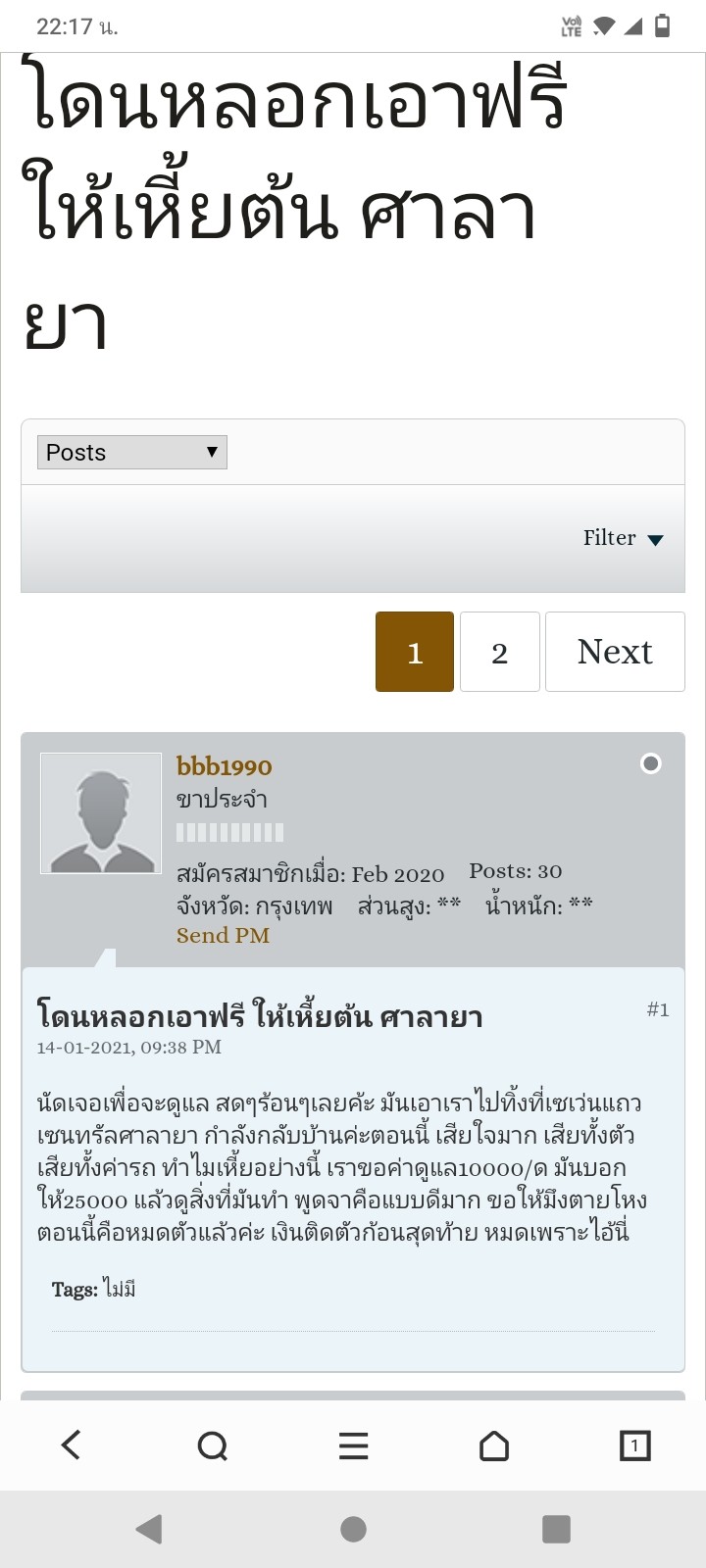Open bbb1990's profile via username

pos(225,766)
